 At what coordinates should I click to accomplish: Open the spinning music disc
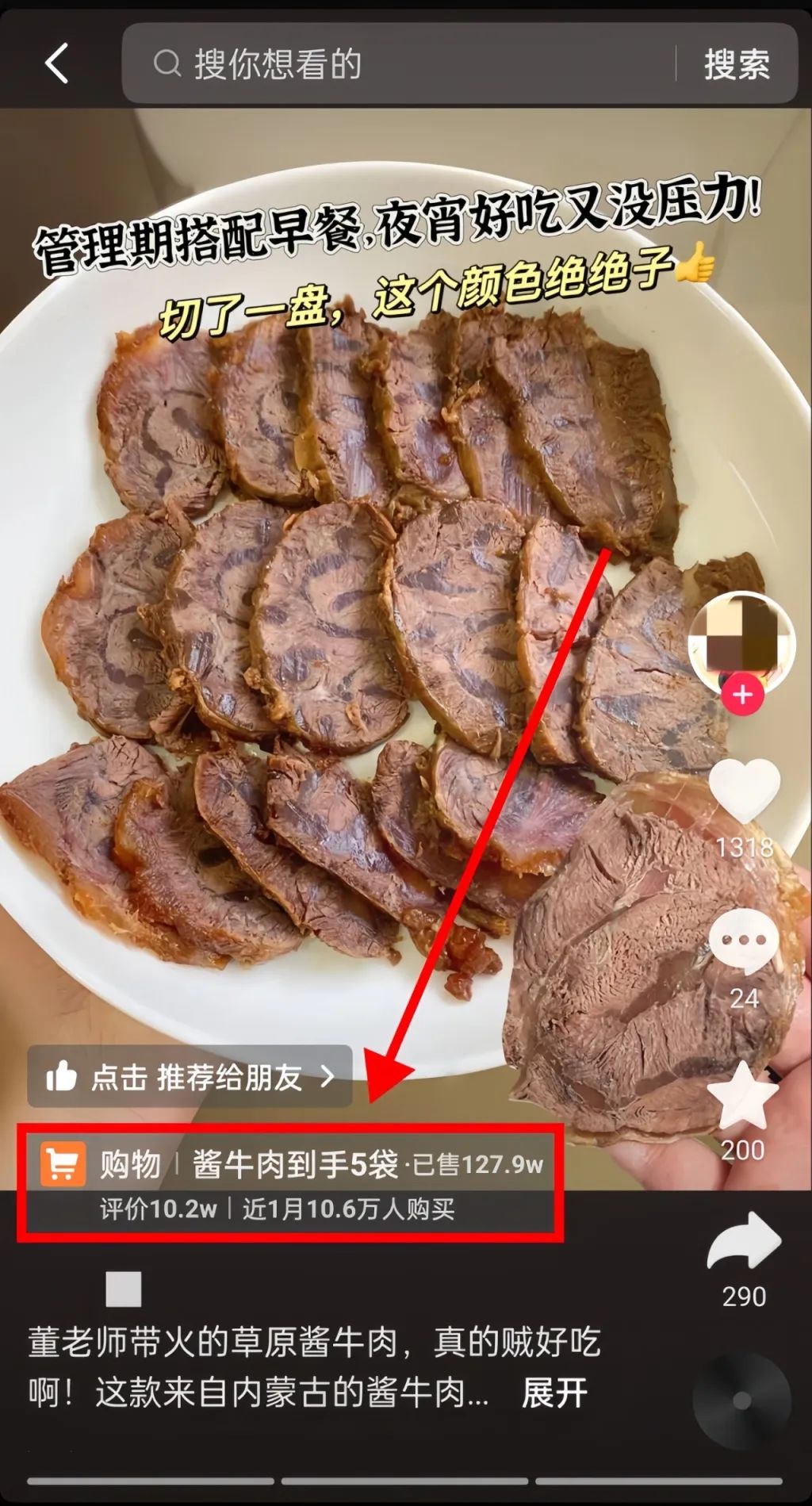tap(741, 1401)
